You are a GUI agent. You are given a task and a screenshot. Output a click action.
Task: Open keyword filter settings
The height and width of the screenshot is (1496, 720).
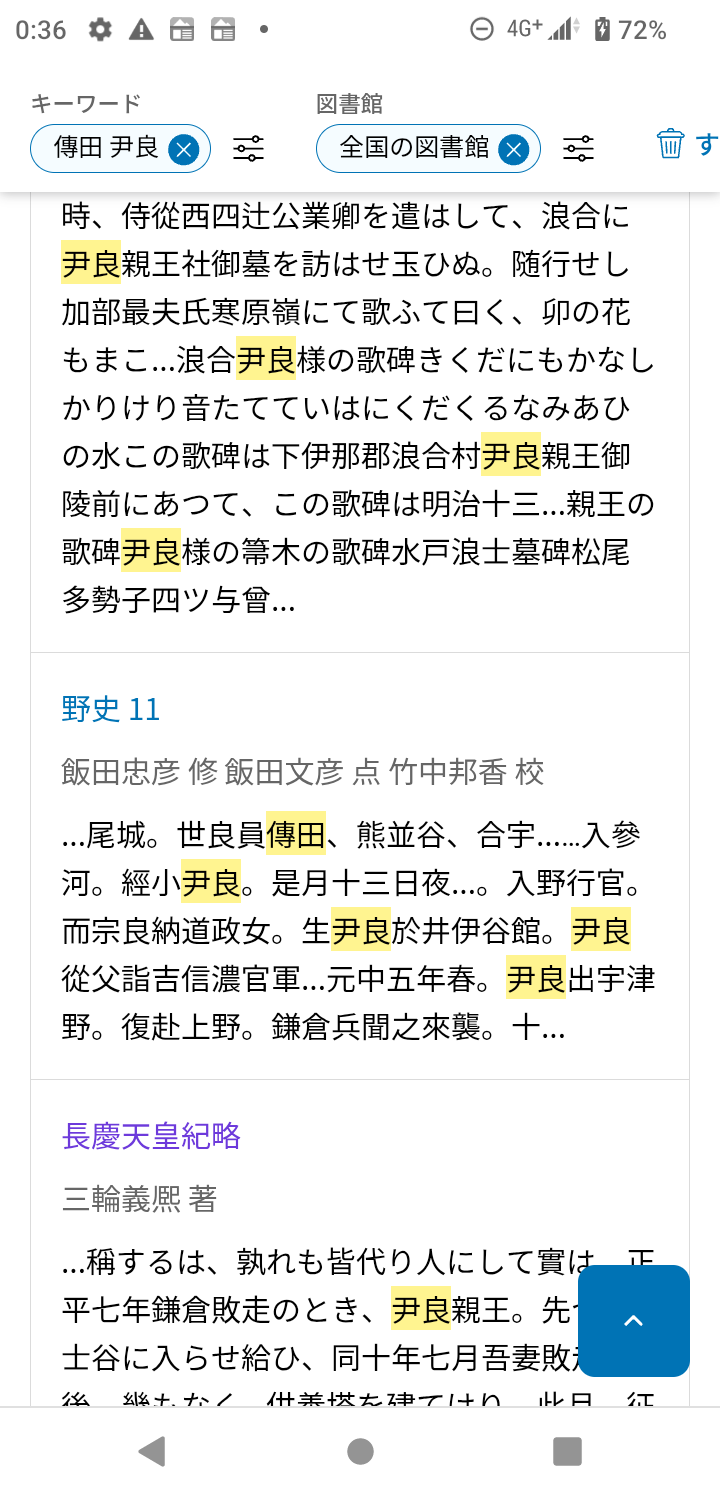click(249, 150)
